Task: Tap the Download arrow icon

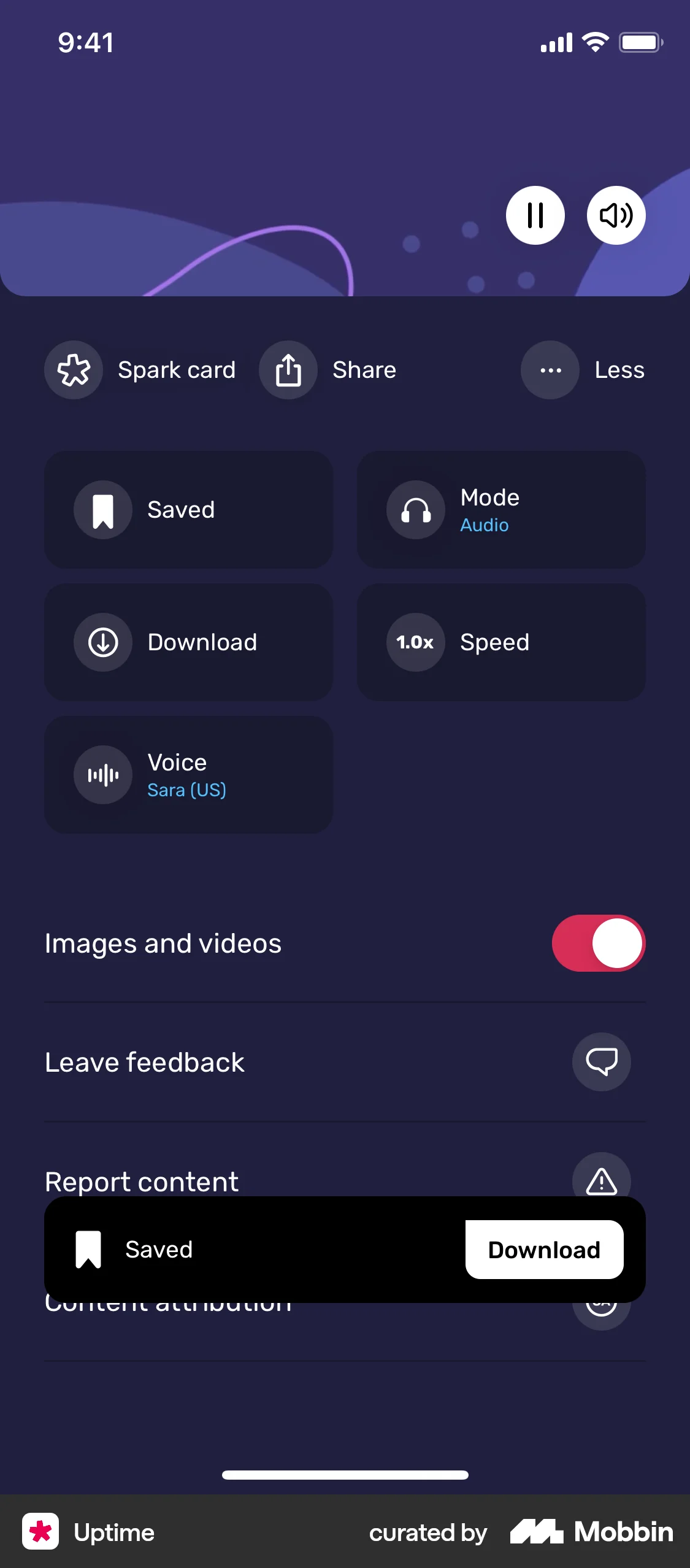Action: pos(102,642)
